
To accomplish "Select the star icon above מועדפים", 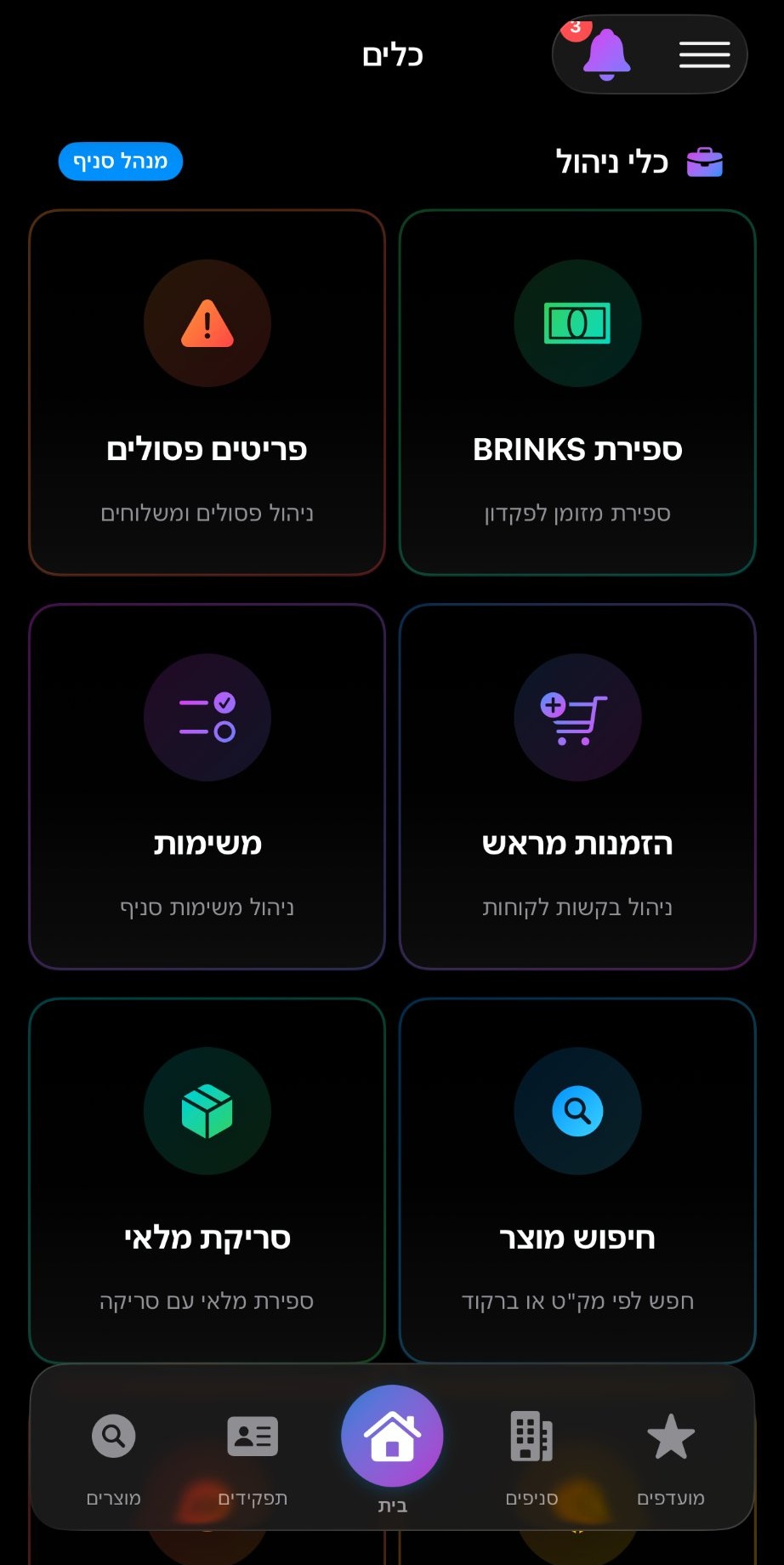I will click(x=671, y=1436).
